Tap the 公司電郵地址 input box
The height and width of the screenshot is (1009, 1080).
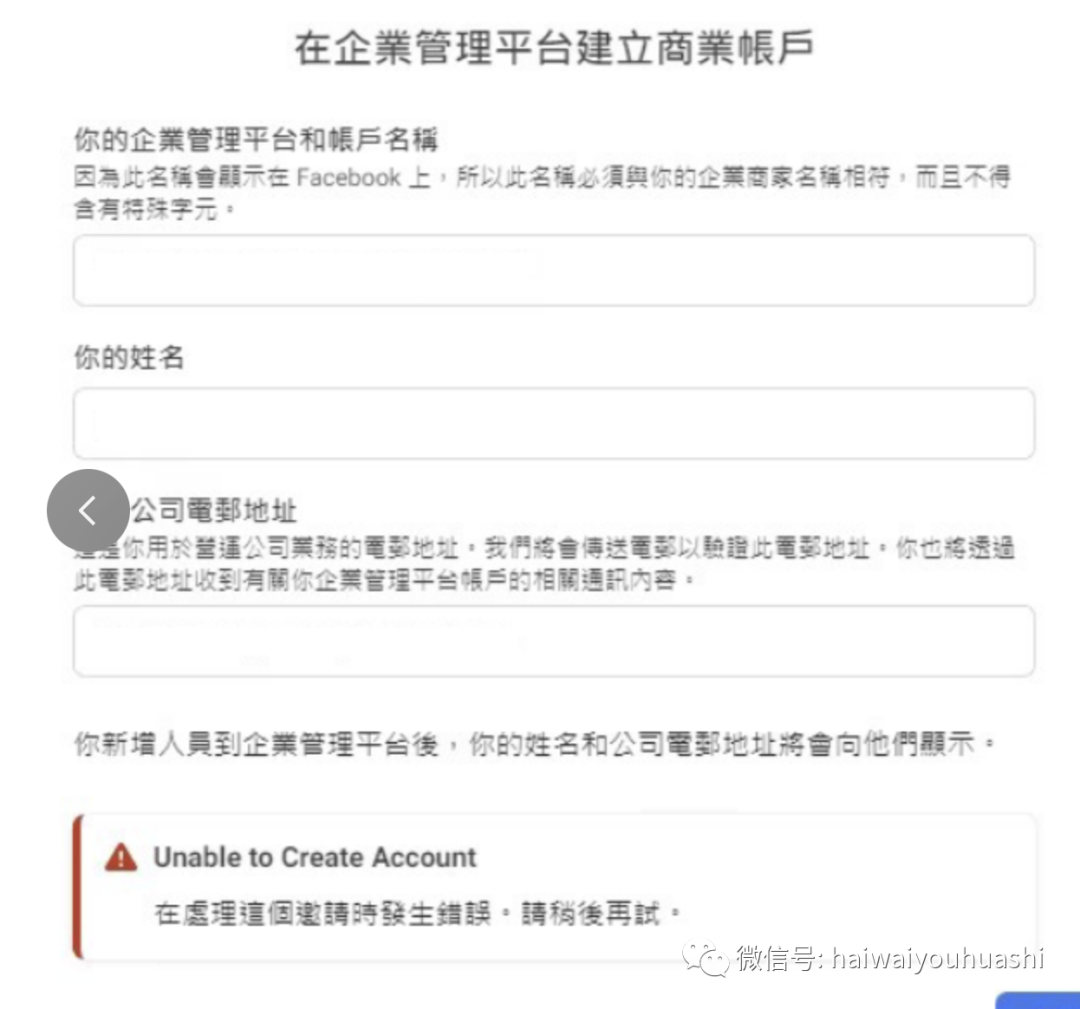553,641
